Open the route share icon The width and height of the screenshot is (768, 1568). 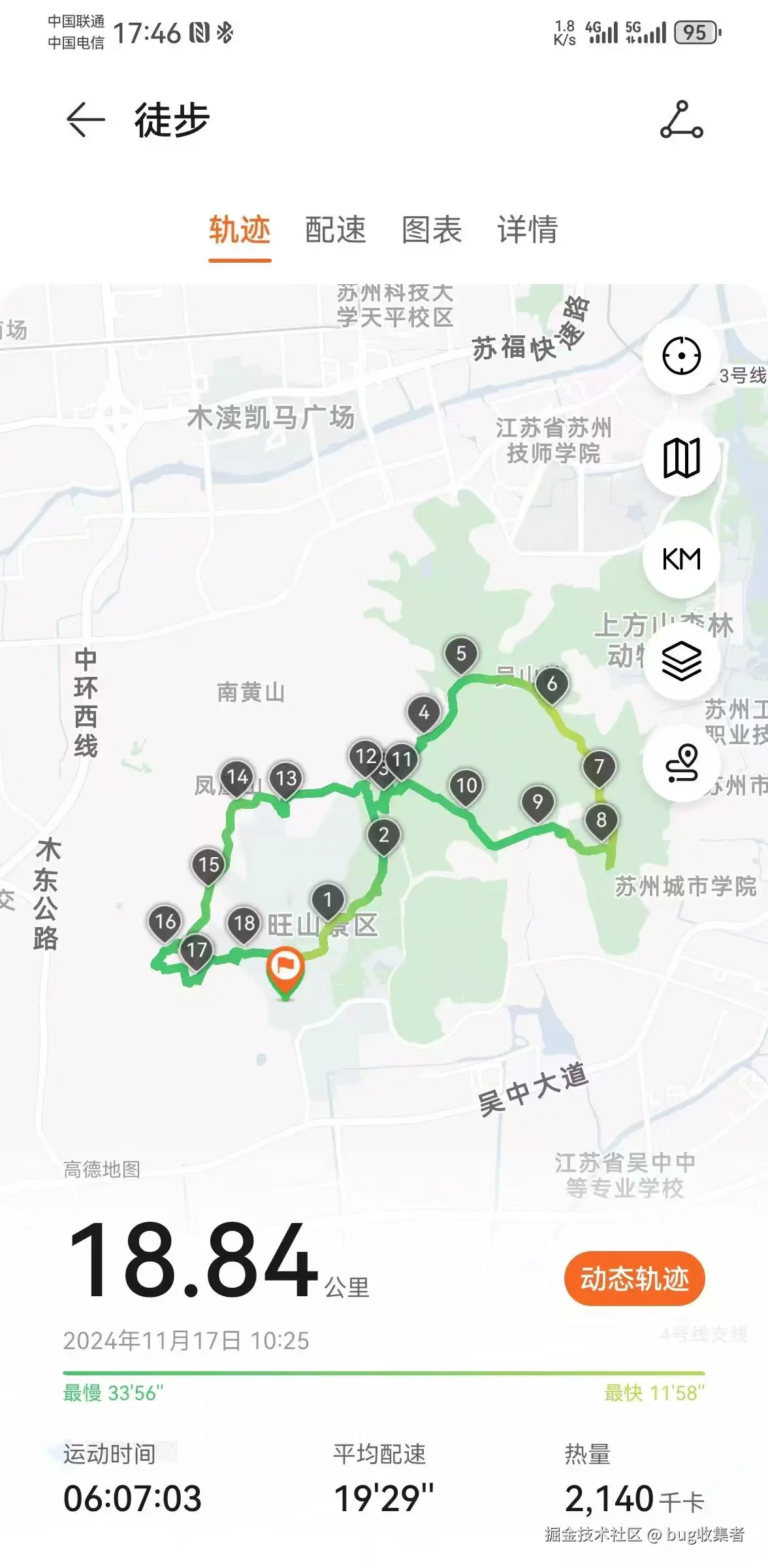pos(681,120)
